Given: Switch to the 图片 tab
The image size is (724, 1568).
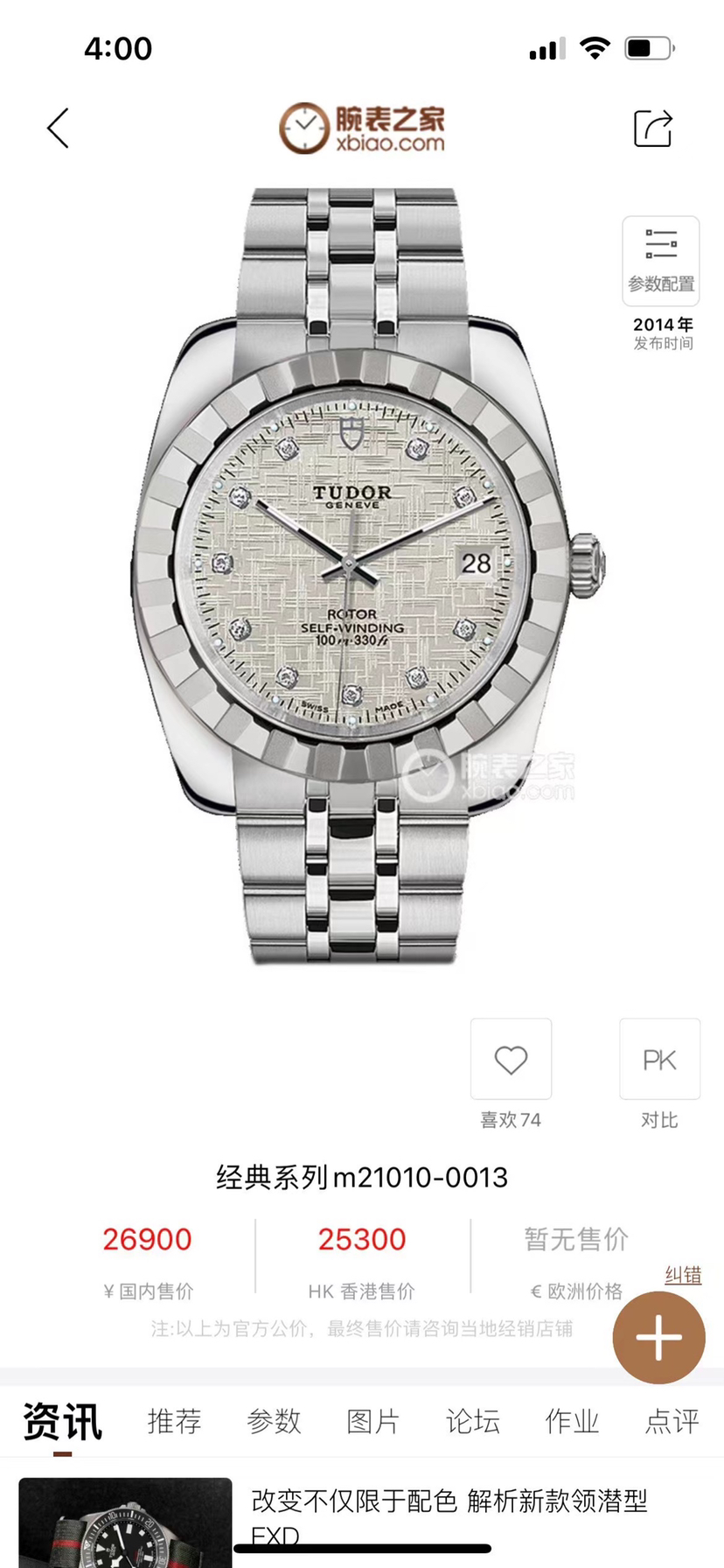Looking at the screenshot, I should point(372,1421).
